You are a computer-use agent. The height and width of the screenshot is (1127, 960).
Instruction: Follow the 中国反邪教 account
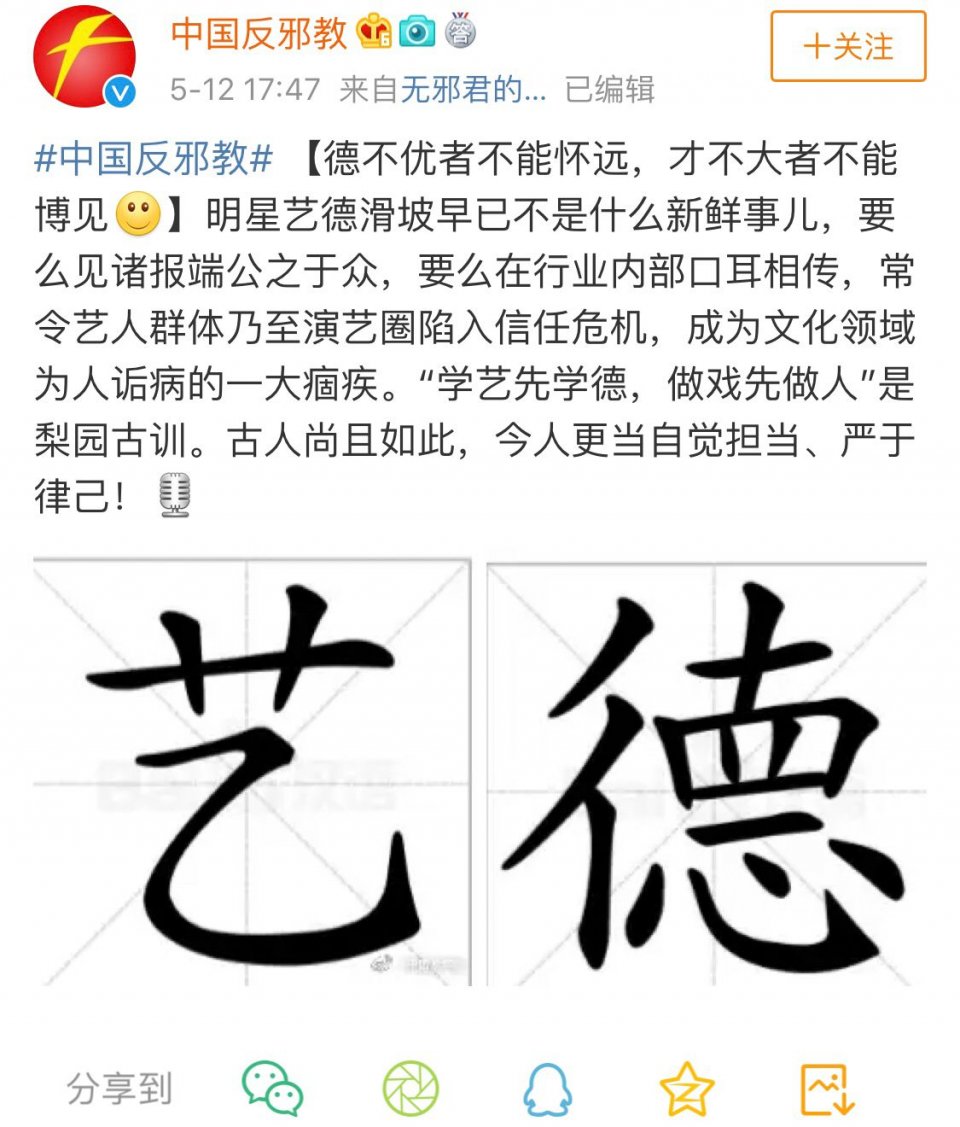848,47
